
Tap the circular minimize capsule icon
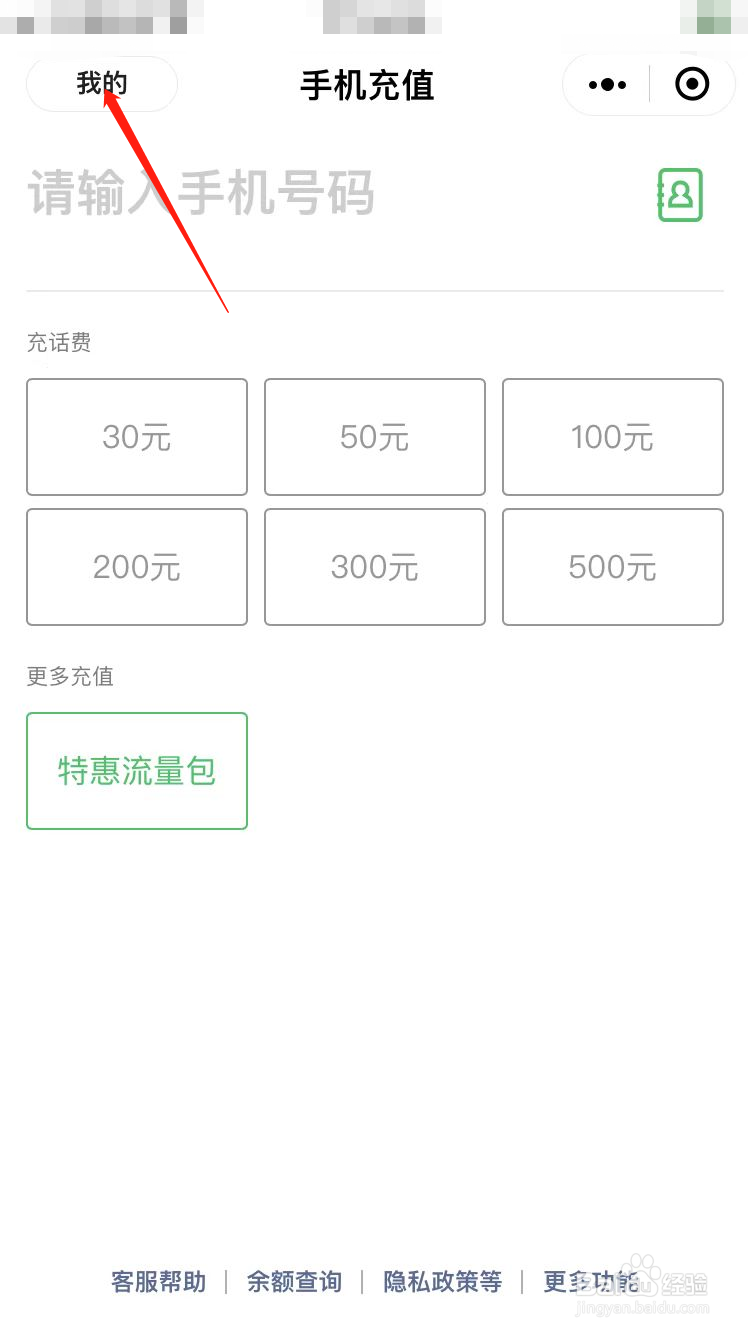(x=692, y=84)
